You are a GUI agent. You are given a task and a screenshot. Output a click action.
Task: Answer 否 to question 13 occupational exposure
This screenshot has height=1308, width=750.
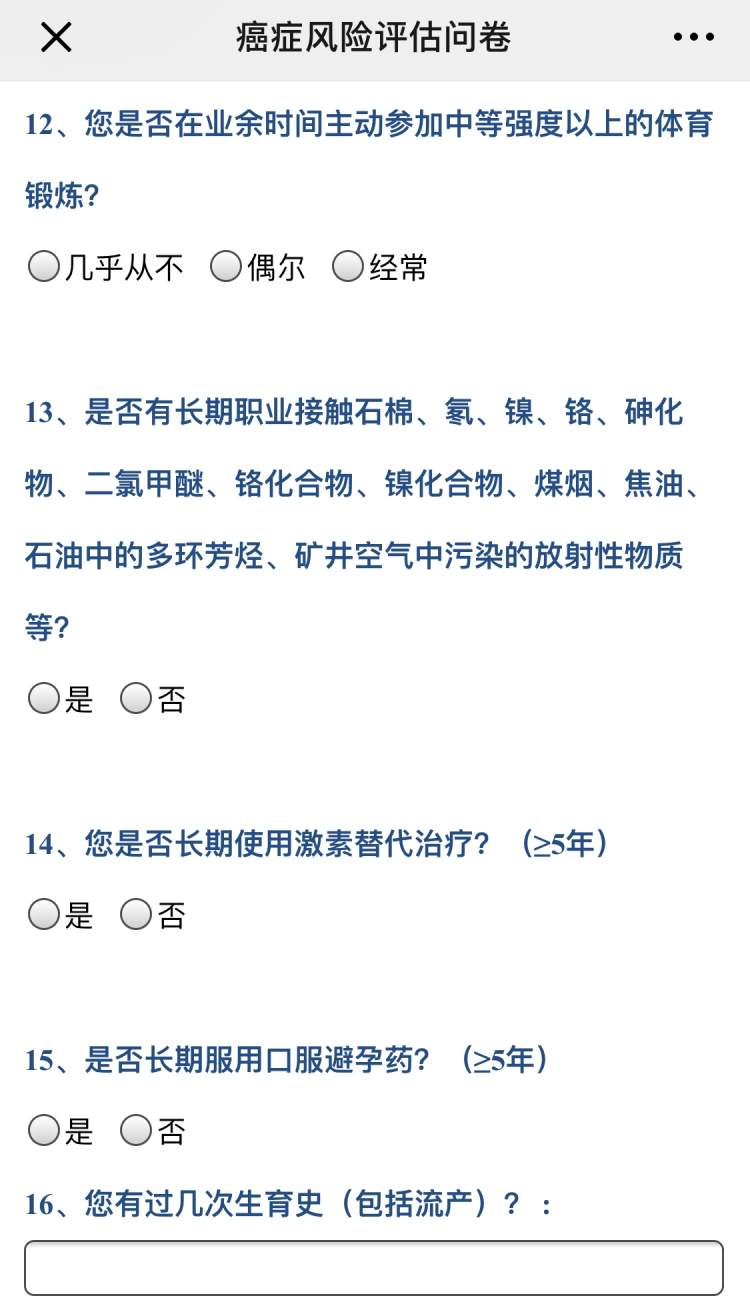click(136, 699)
